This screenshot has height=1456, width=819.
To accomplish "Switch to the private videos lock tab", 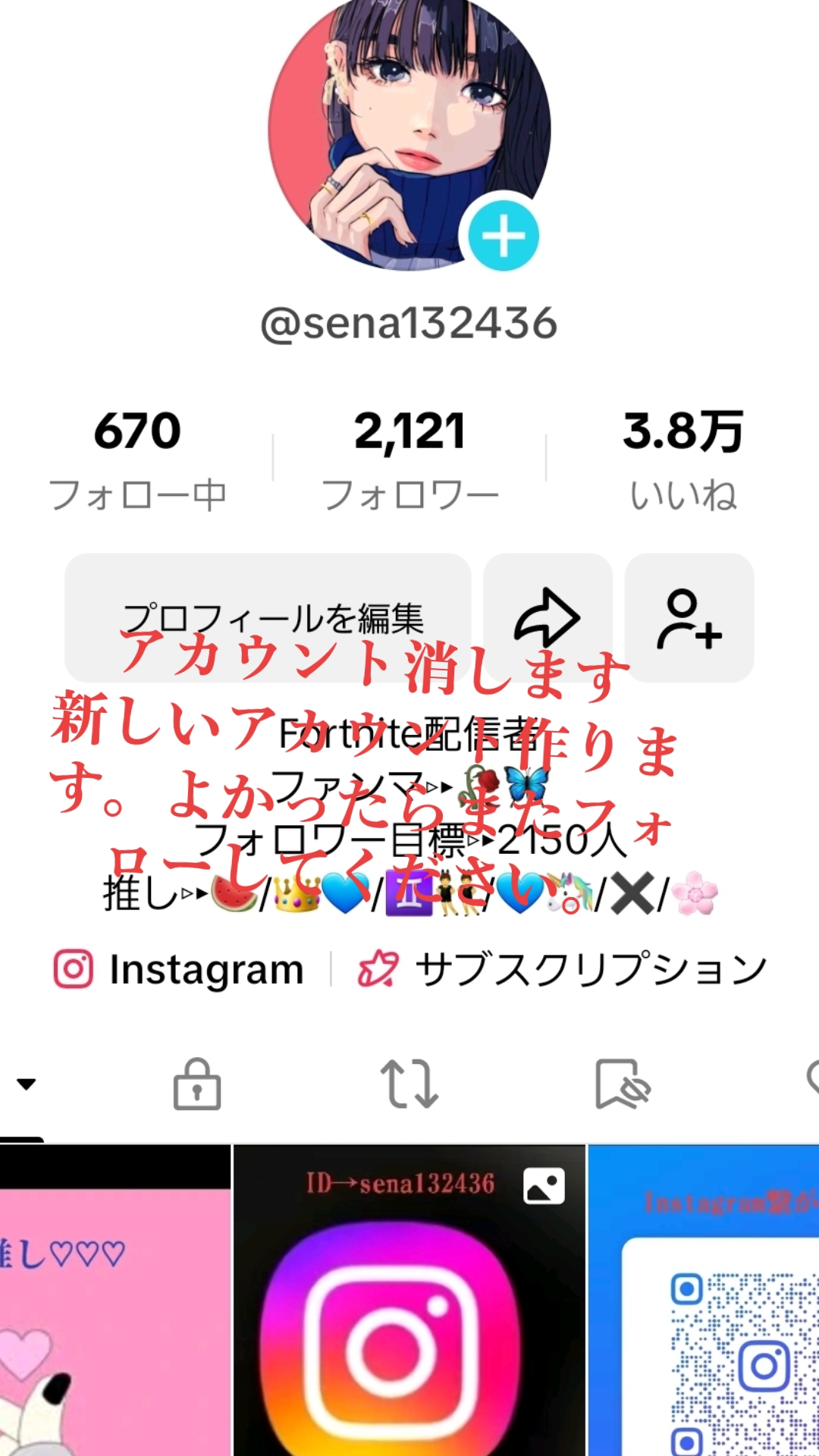I will tap(197, 1084).
